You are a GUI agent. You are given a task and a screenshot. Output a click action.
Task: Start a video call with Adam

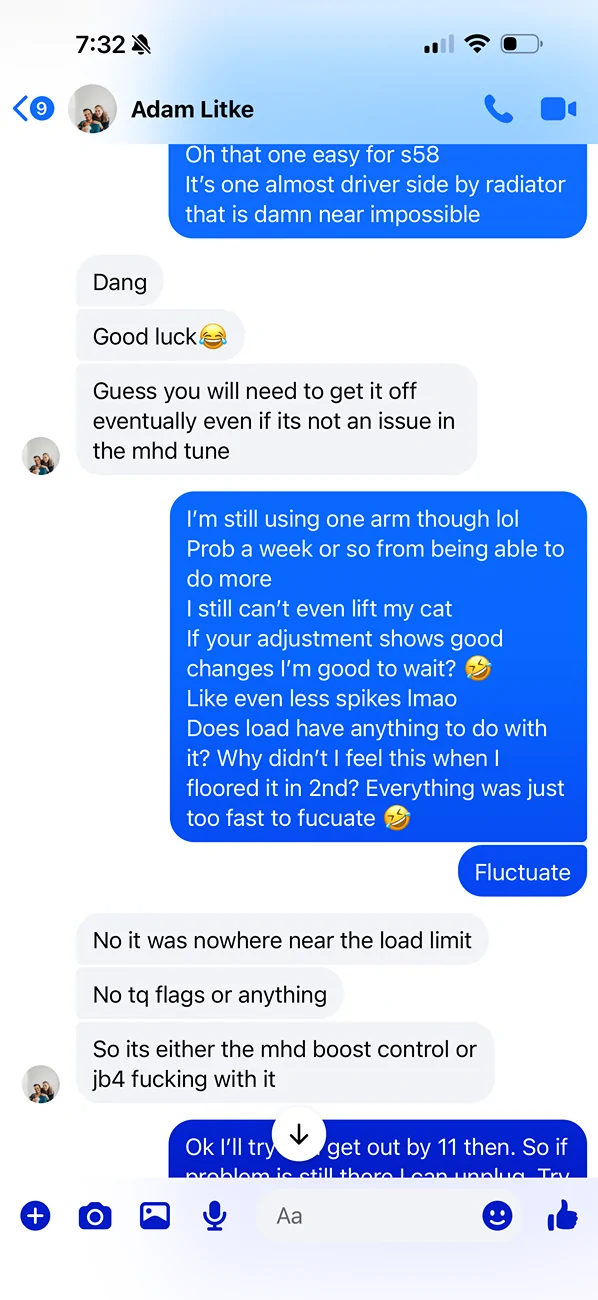point(558,108)
